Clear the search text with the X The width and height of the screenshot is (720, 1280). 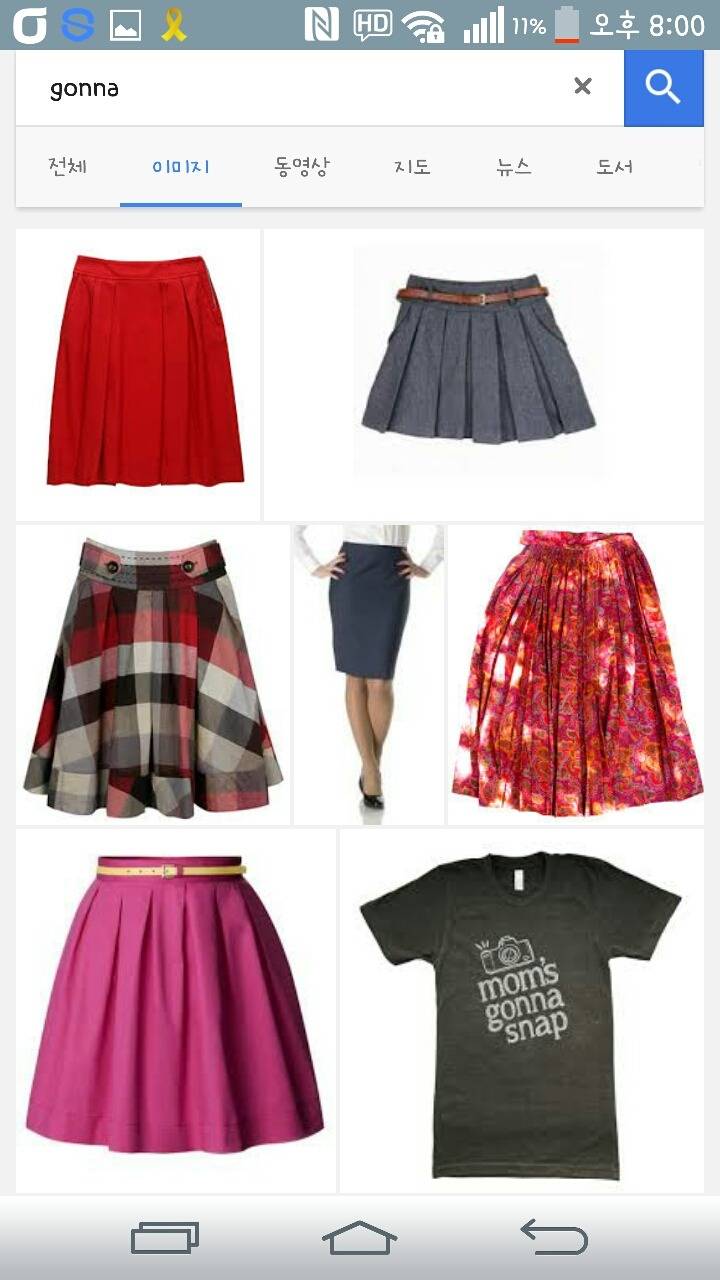[x=583, y=87]
